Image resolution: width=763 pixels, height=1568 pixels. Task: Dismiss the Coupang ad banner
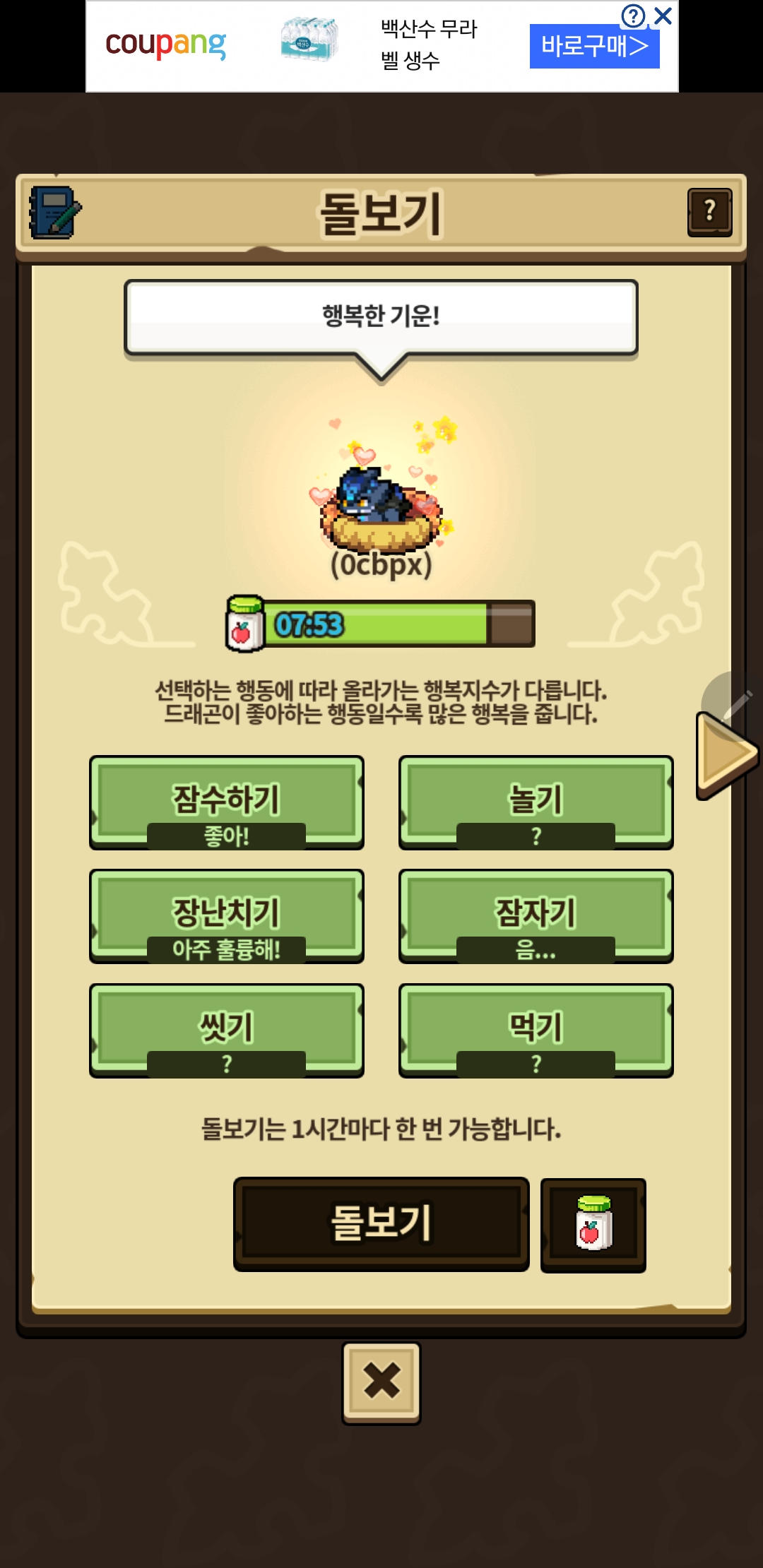click(x=663, y=16)
